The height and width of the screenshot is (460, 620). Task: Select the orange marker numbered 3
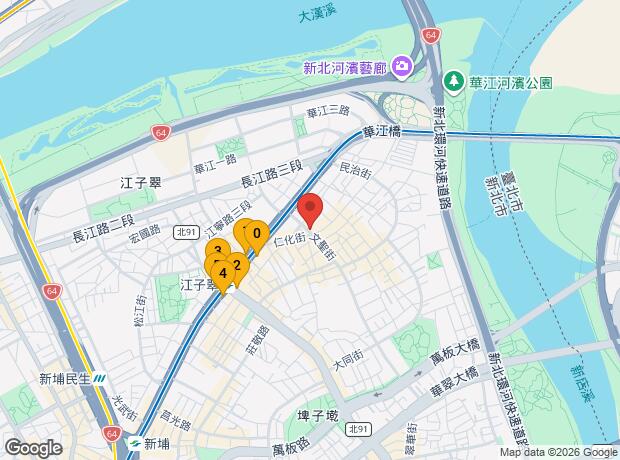216,250
